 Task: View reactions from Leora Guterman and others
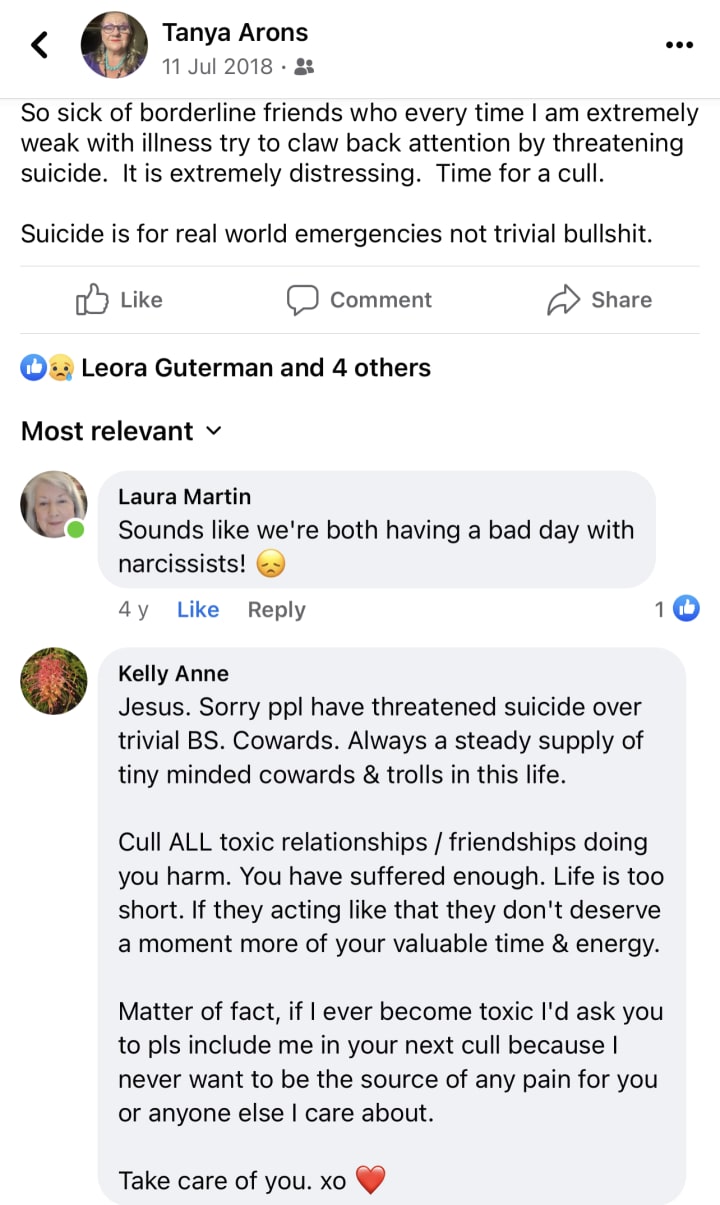click(226, 368)
